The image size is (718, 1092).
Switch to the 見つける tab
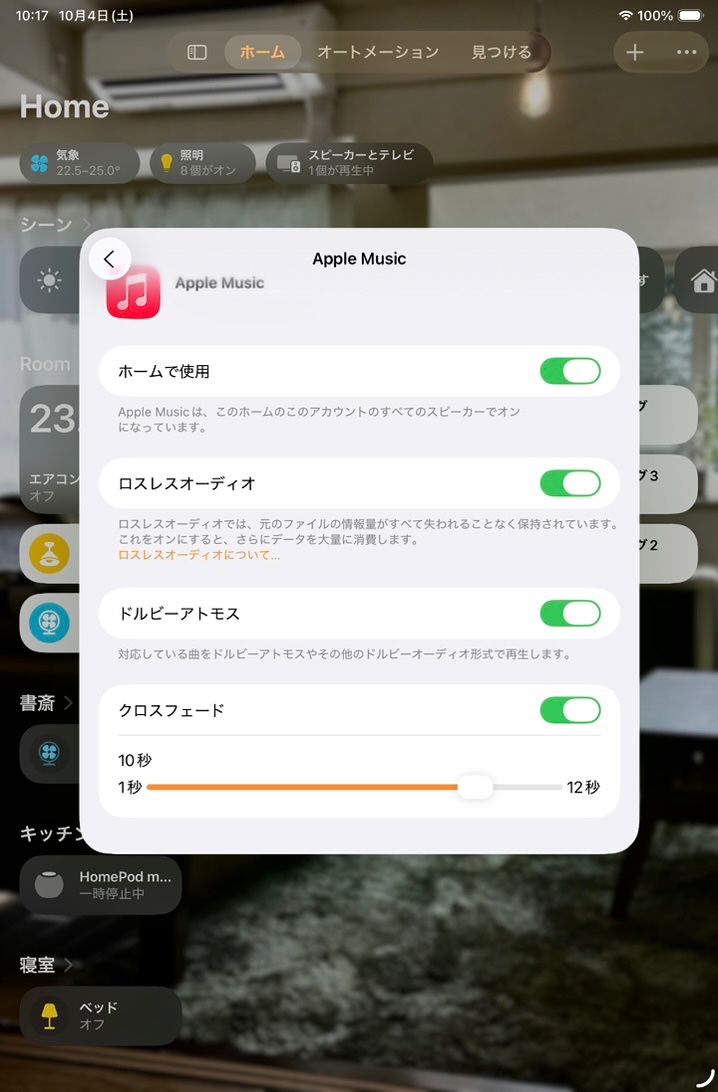(501, 52)
